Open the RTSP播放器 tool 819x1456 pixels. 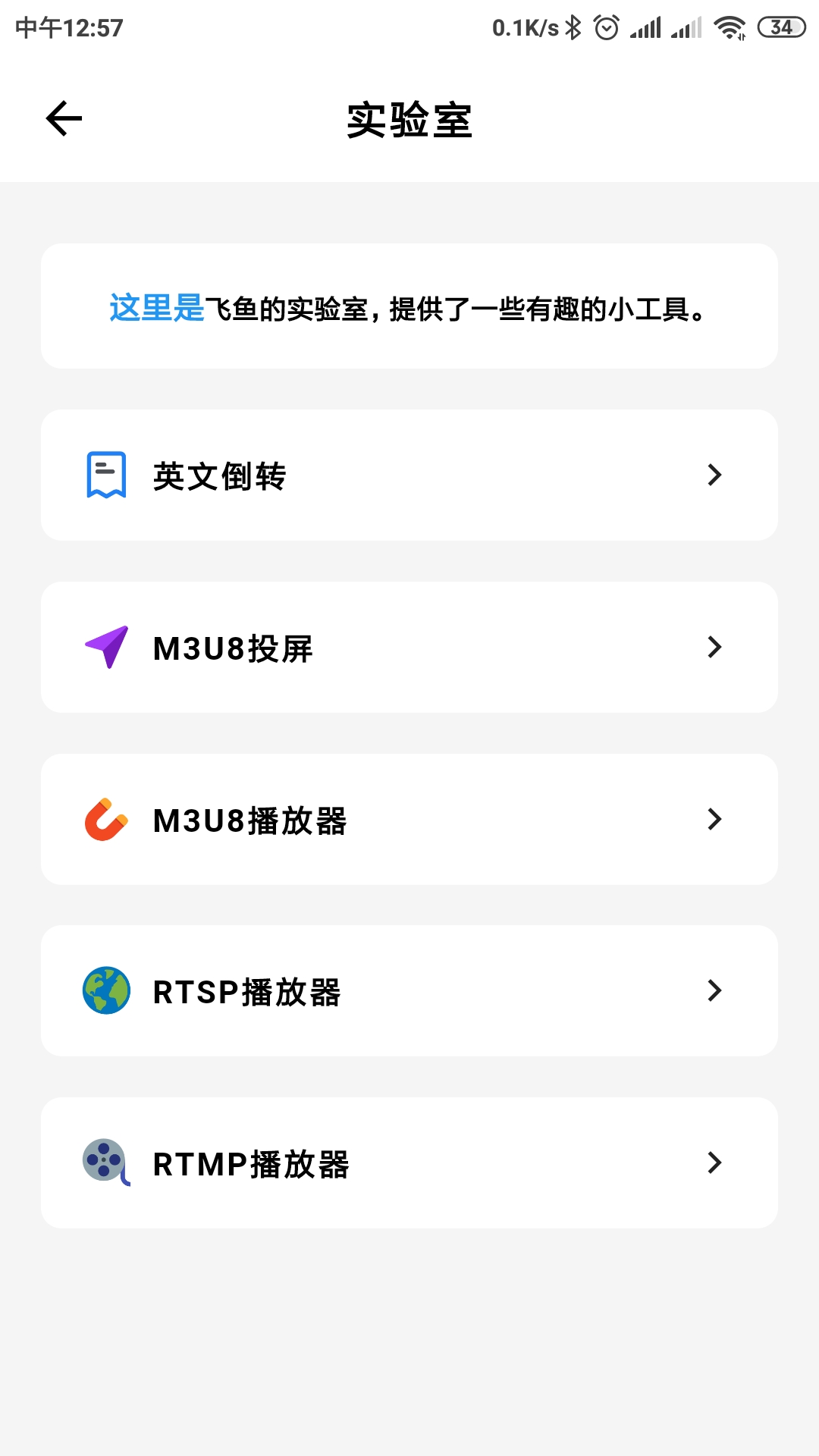(x=409, y=991)
